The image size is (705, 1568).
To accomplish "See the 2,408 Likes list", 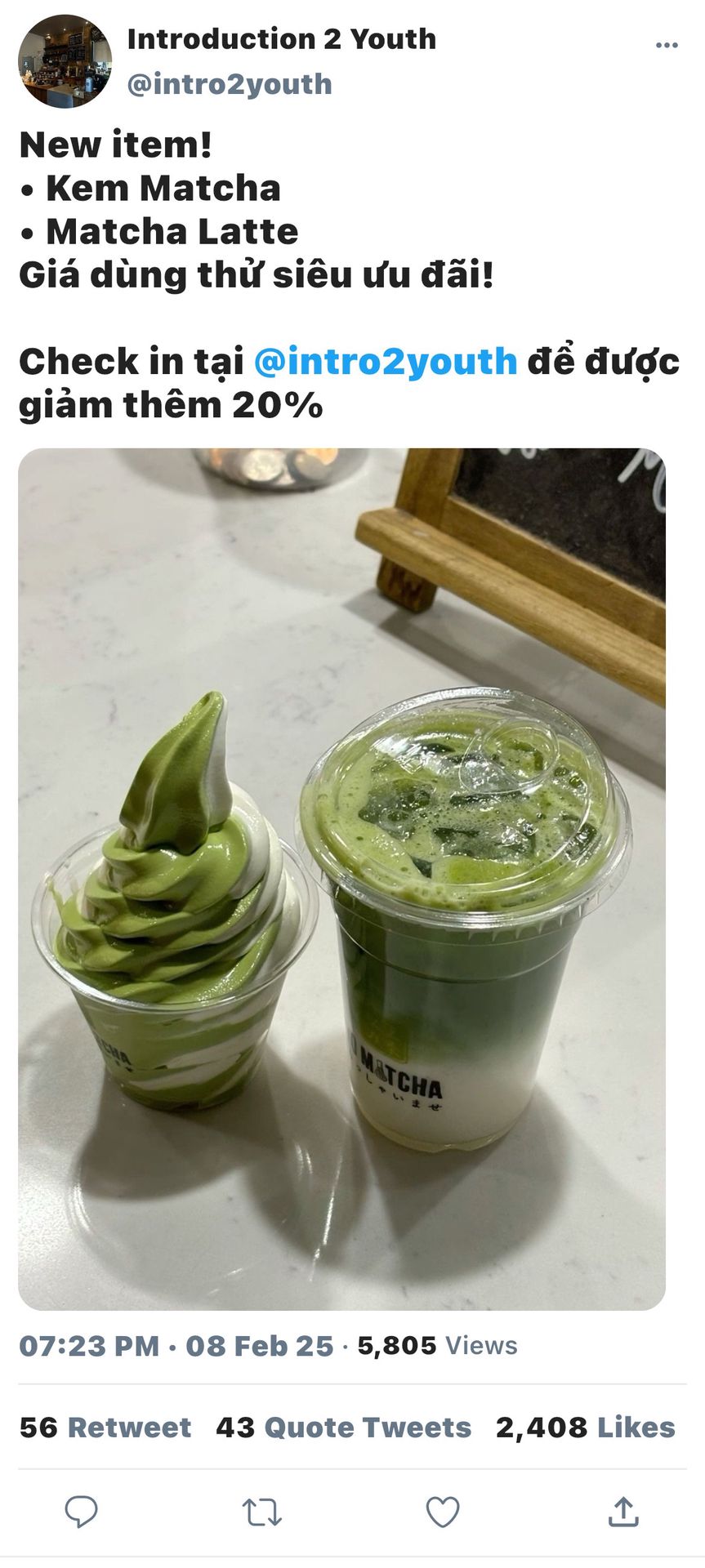I will click(585, 1428).
